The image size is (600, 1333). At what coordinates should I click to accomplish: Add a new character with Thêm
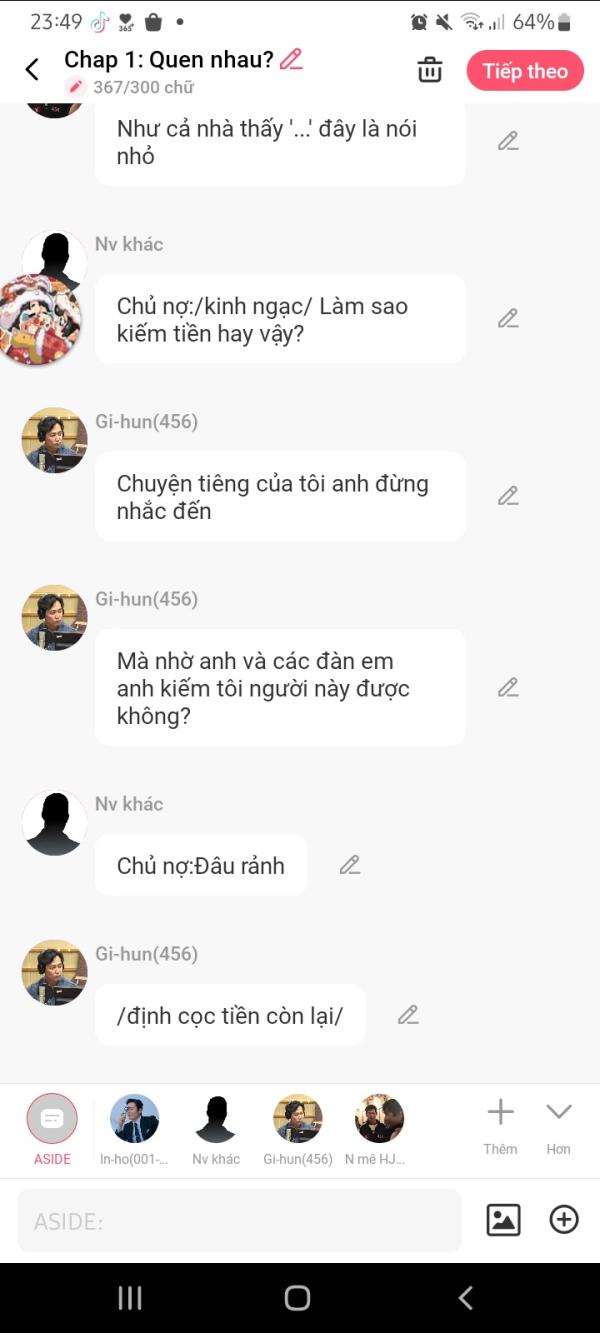500,1126
